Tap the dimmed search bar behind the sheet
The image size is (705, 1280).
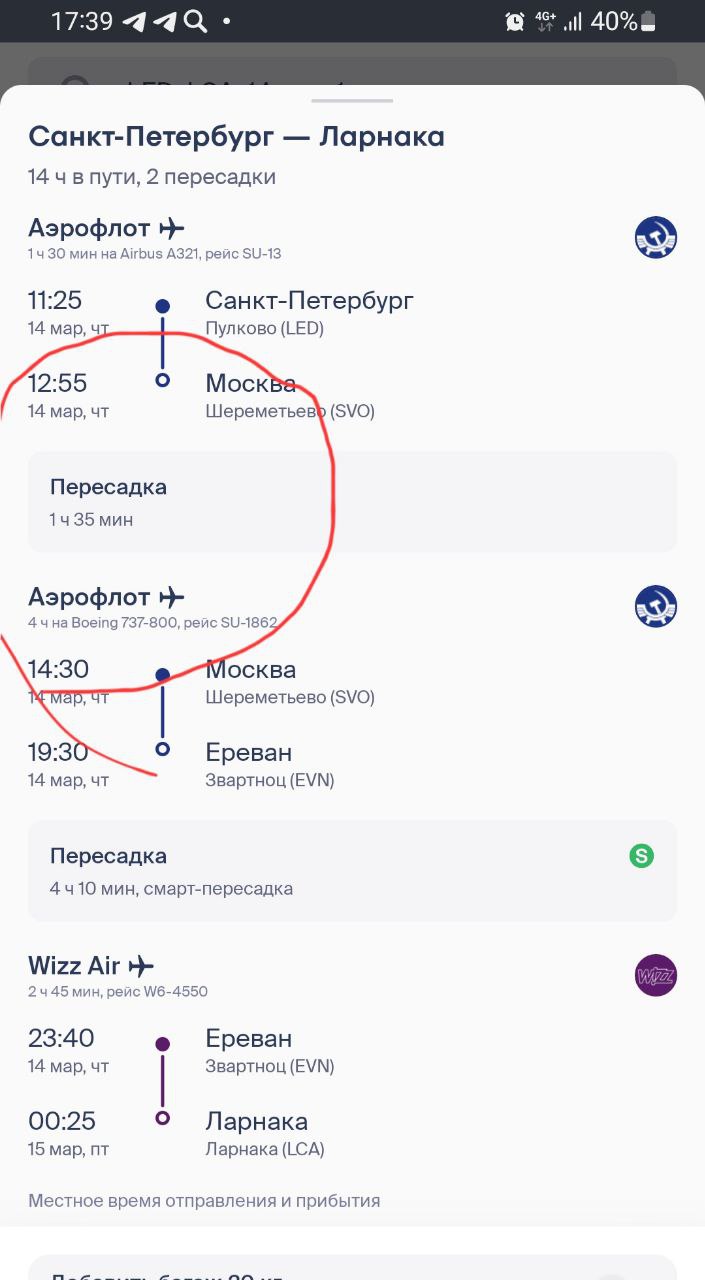point(352,72)
